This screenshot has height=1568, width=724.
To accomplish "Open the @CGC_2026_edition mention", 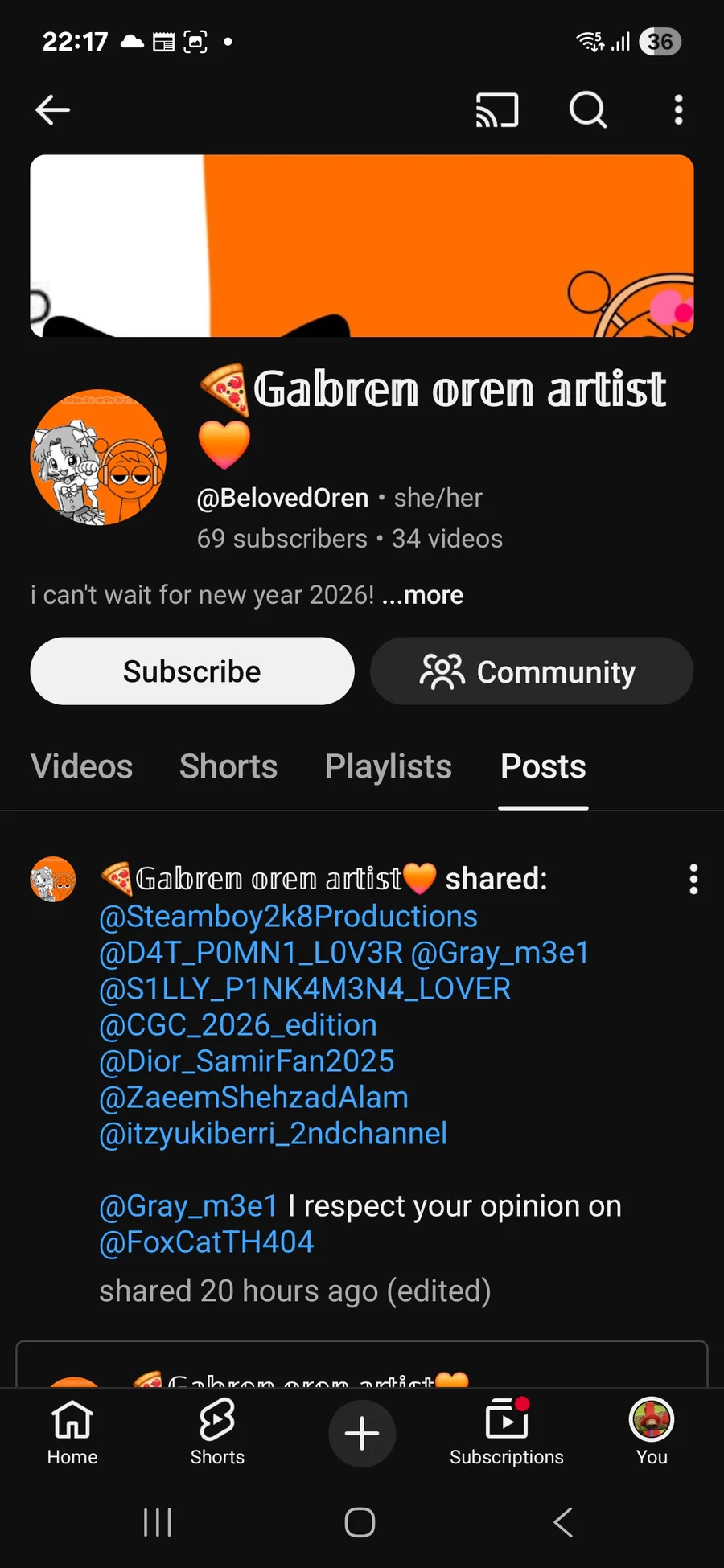I will coord(238,1025).
